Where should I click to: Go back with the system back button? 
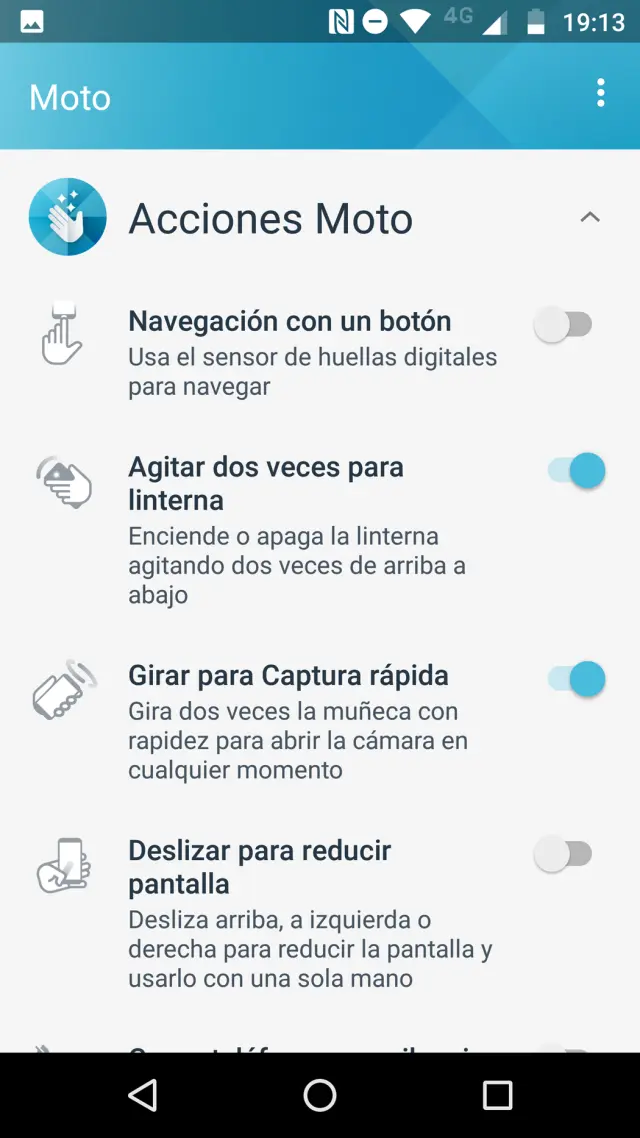tap(143, 1095)
